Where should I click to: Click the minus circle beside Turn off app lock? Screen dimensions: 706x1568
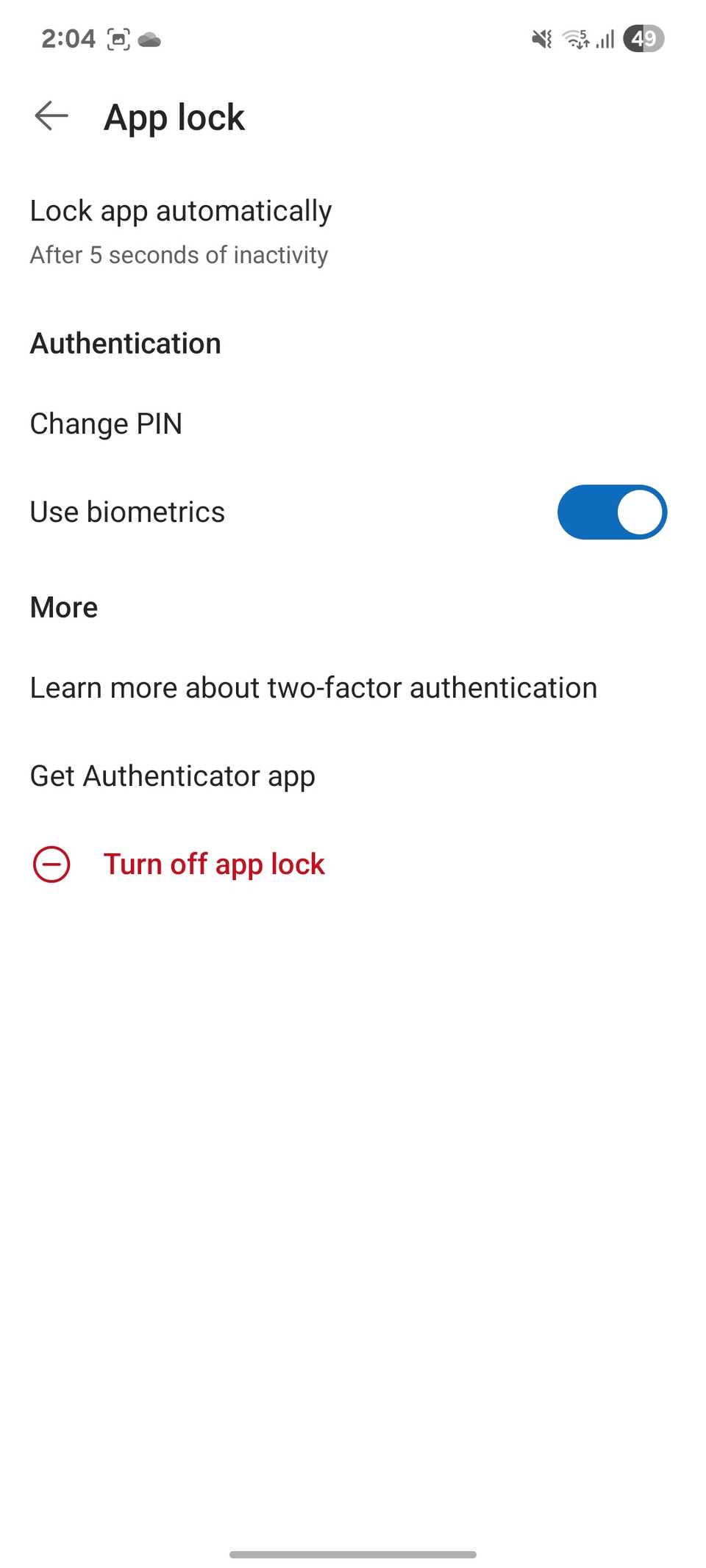tap(51, 864)
